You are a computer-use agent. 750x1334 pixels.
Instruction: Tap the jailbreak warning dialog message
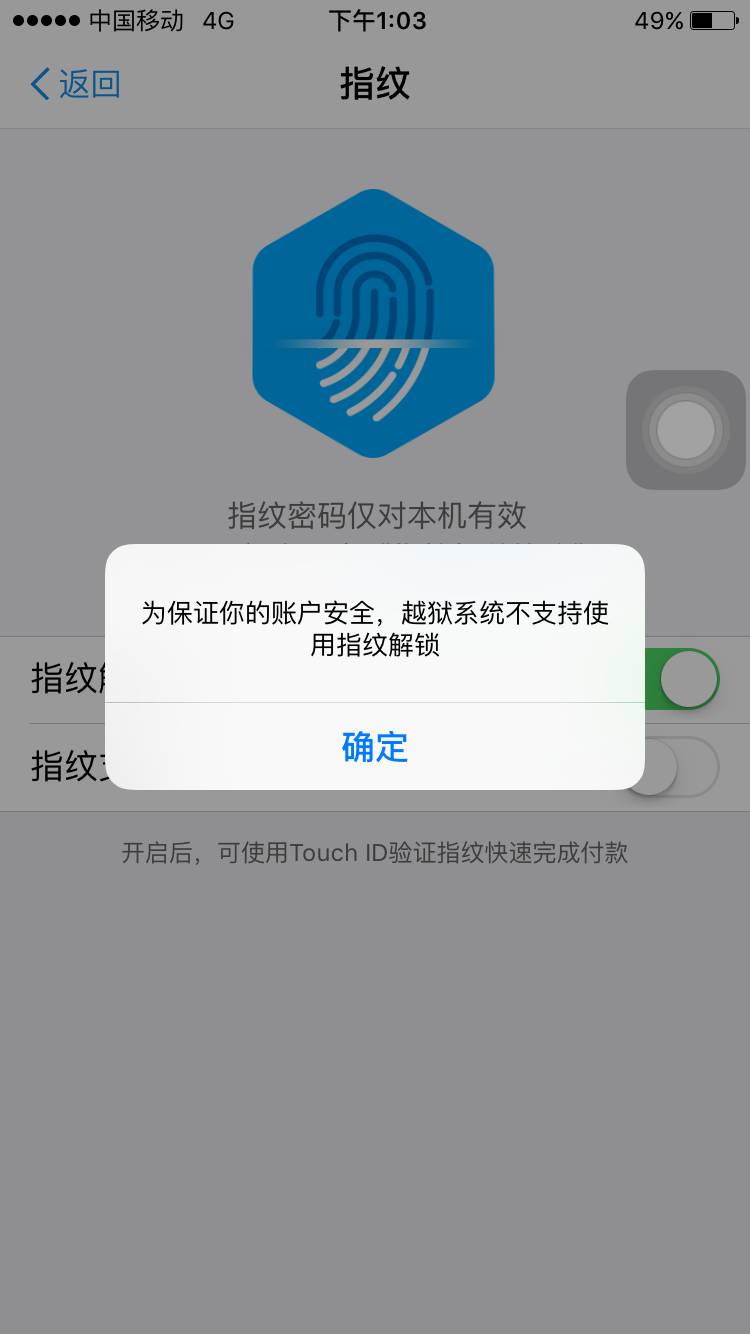374,628
